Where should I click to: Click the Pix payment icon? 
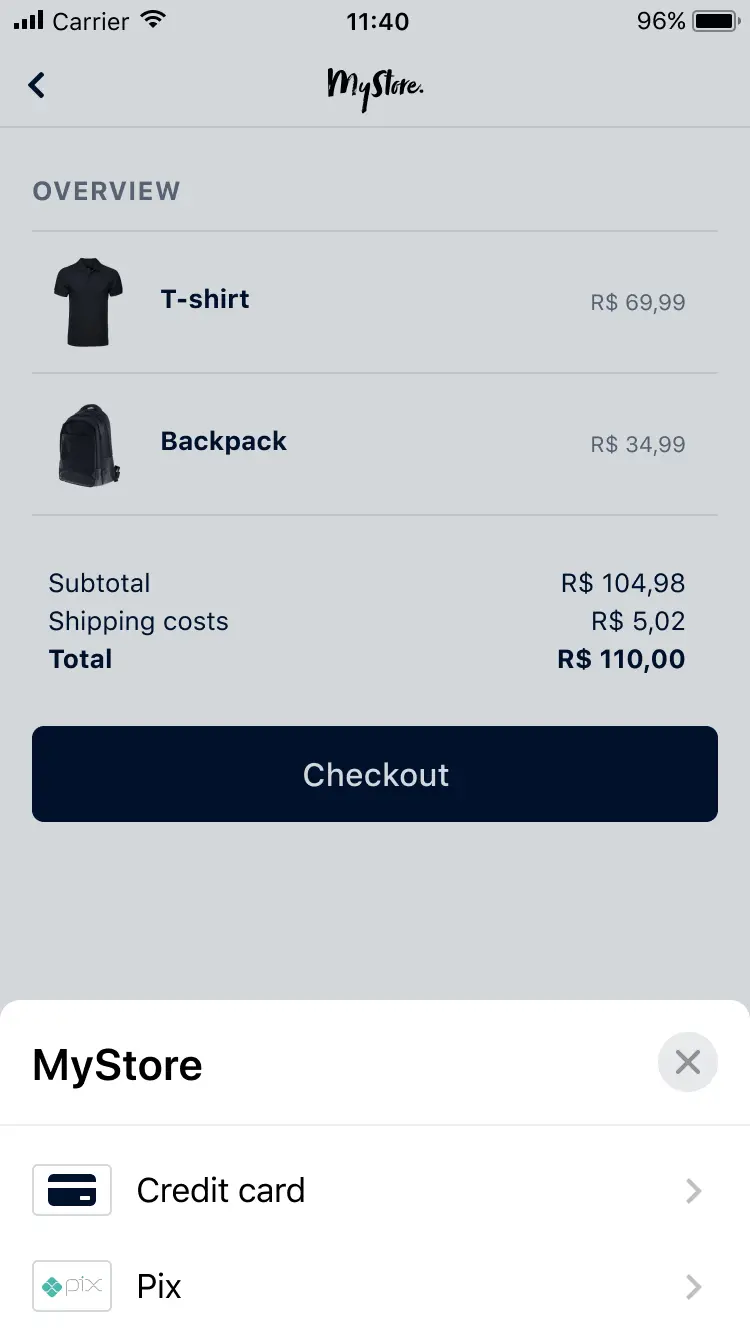pos(71,1287)
